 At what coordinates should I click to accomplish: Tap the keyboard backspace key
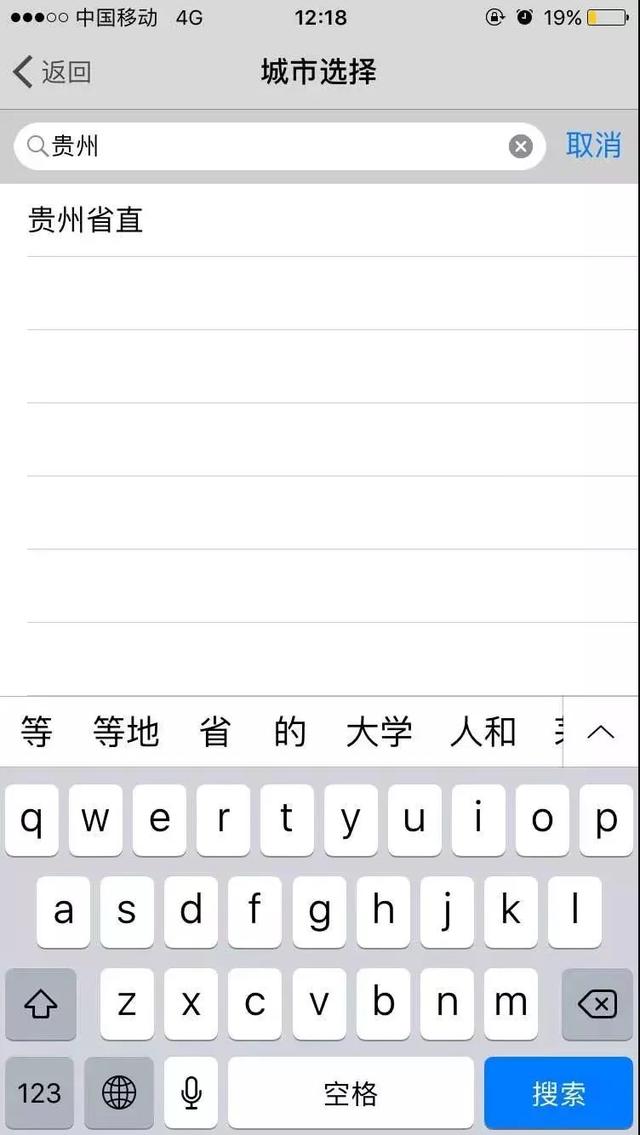(598, 1004)
